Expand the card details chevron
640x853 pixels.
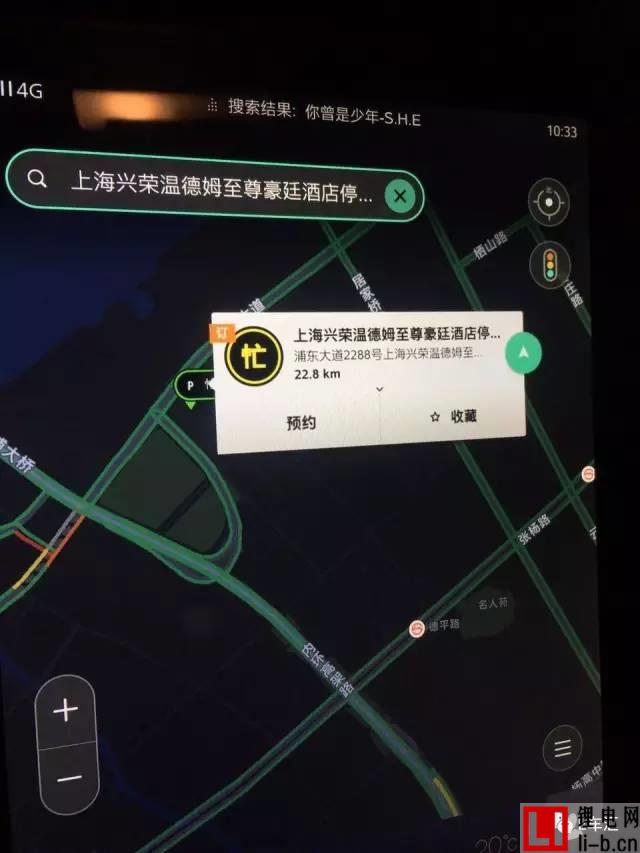coord(379,388)
